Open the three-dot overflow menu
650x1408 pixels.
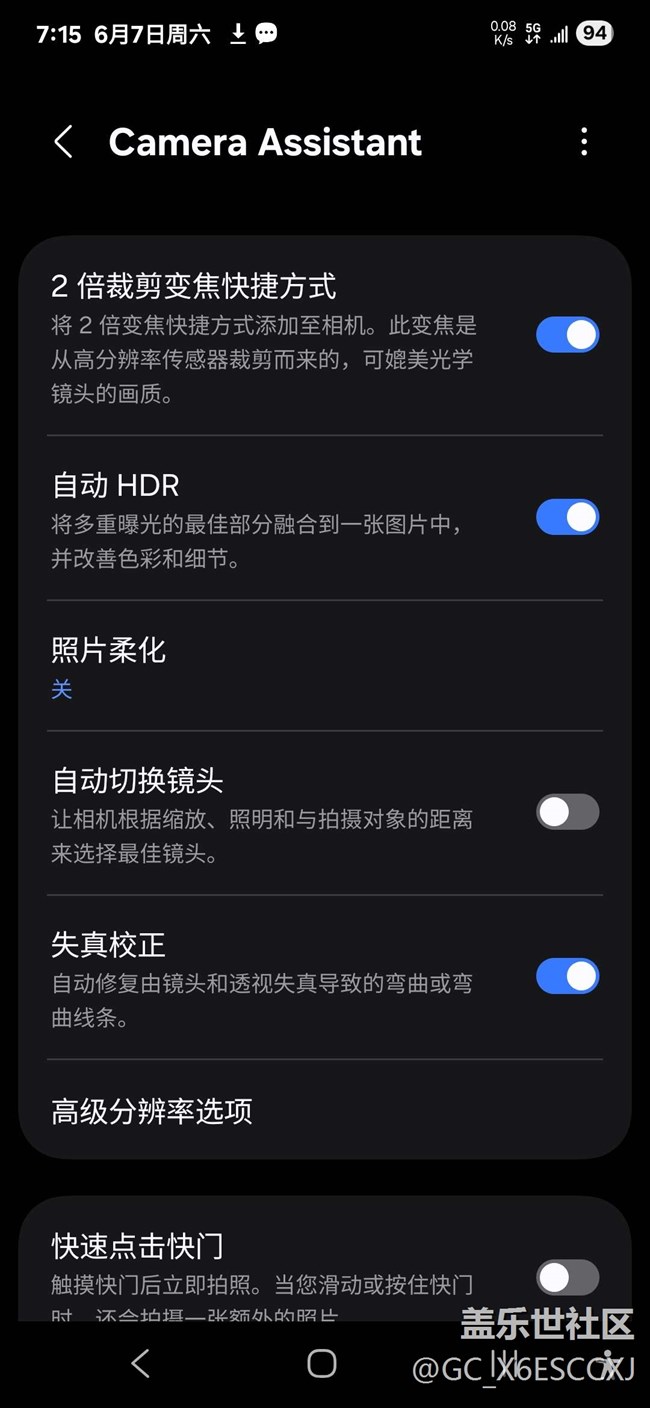[x=584, y=142]
